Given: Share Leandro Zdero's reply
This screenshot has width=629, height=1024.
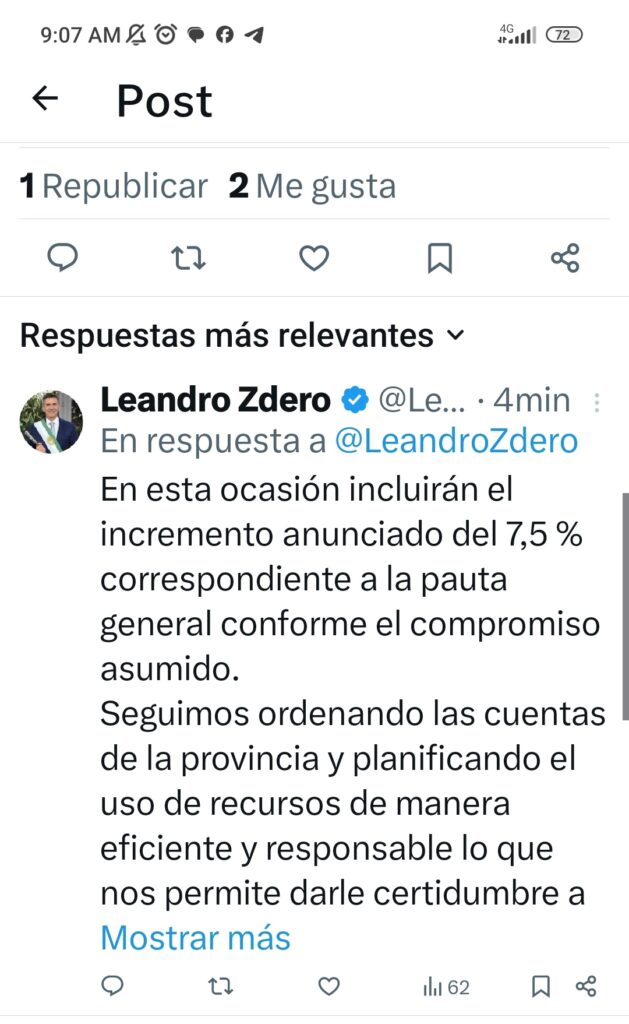Looking at the screenshot, I should 587,987.
